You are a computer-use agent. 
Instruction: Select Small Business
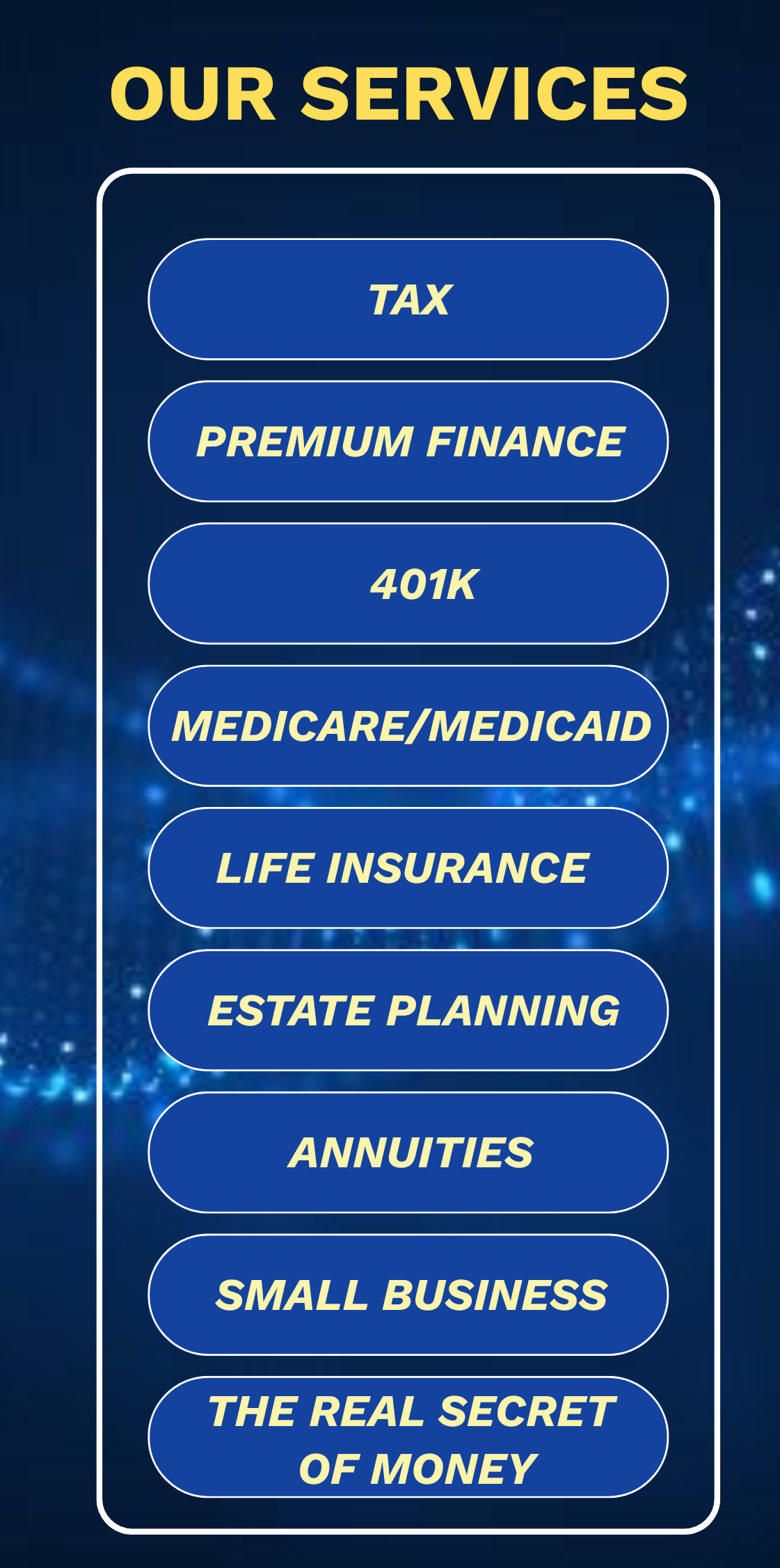pos(408,1295)
